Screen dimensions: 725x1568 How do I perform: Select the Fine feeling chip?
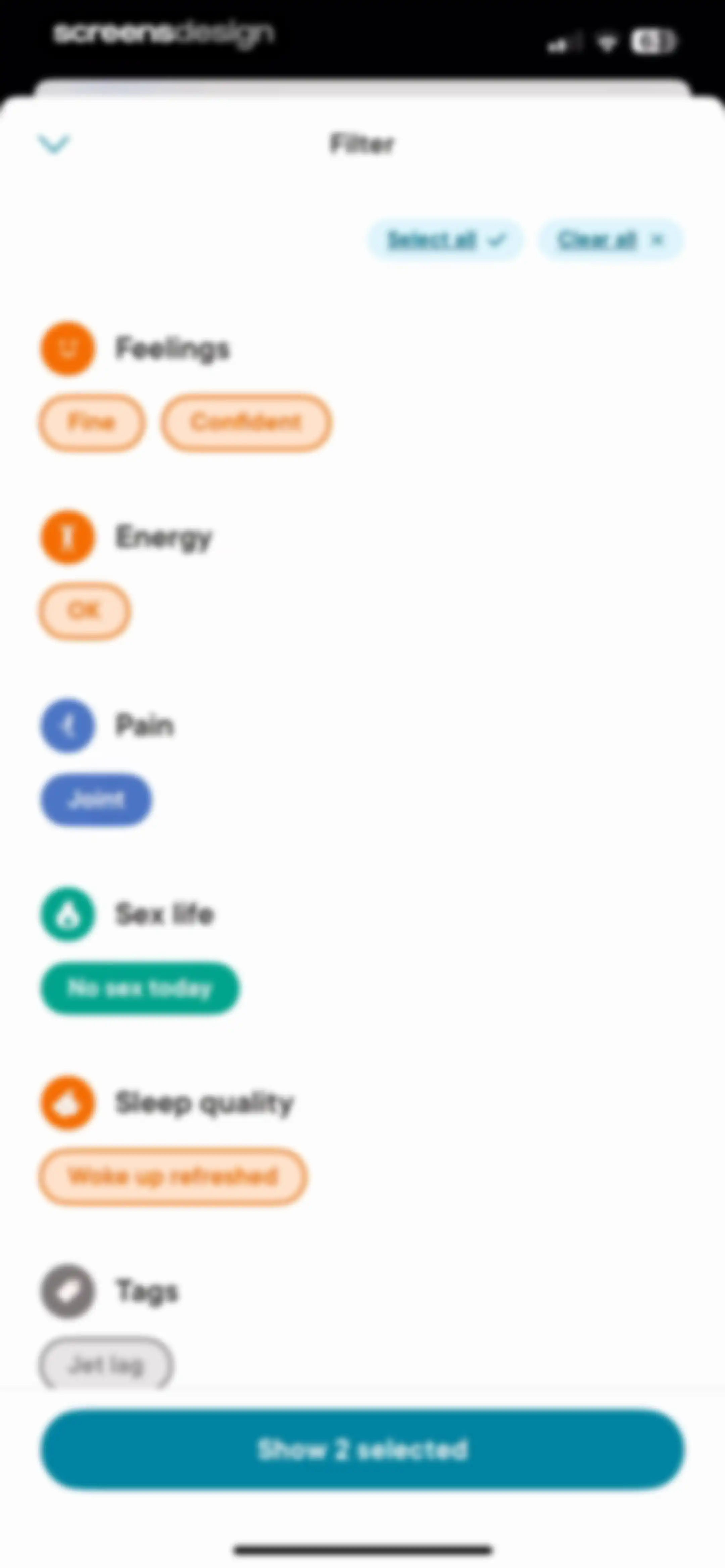click(x=92, y=422)
